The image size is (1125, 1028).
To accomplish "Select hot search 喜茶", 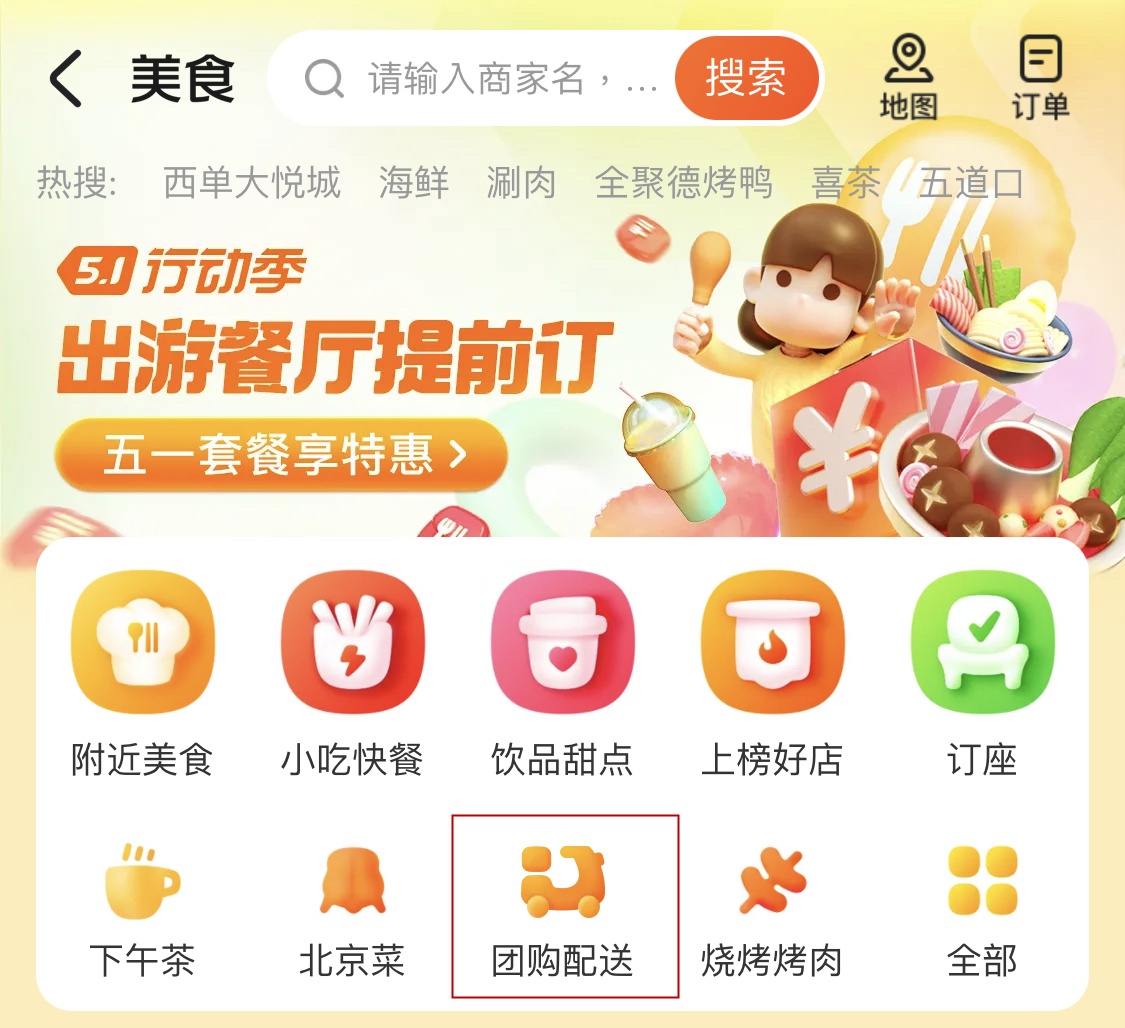I will click(x=846, y=183).
